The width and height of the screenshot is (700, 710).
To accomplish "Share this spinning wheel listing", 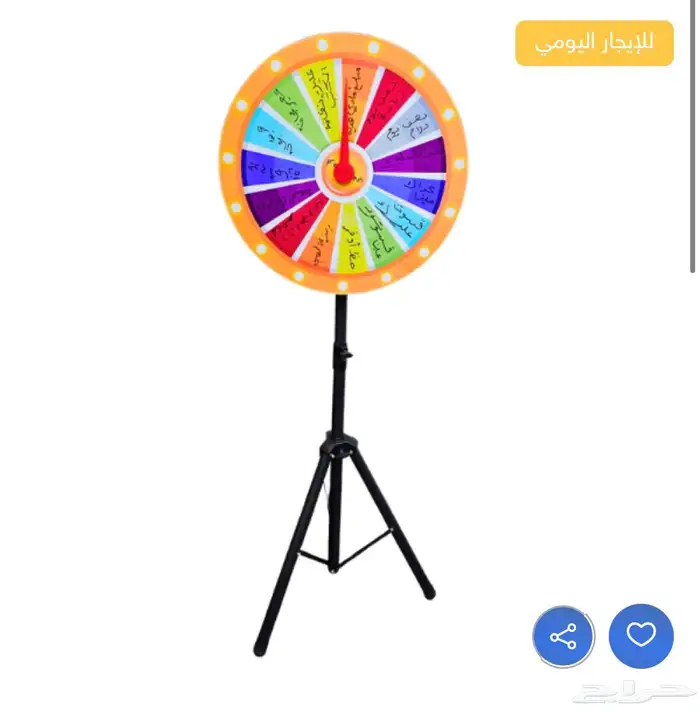I will point(563,636).
